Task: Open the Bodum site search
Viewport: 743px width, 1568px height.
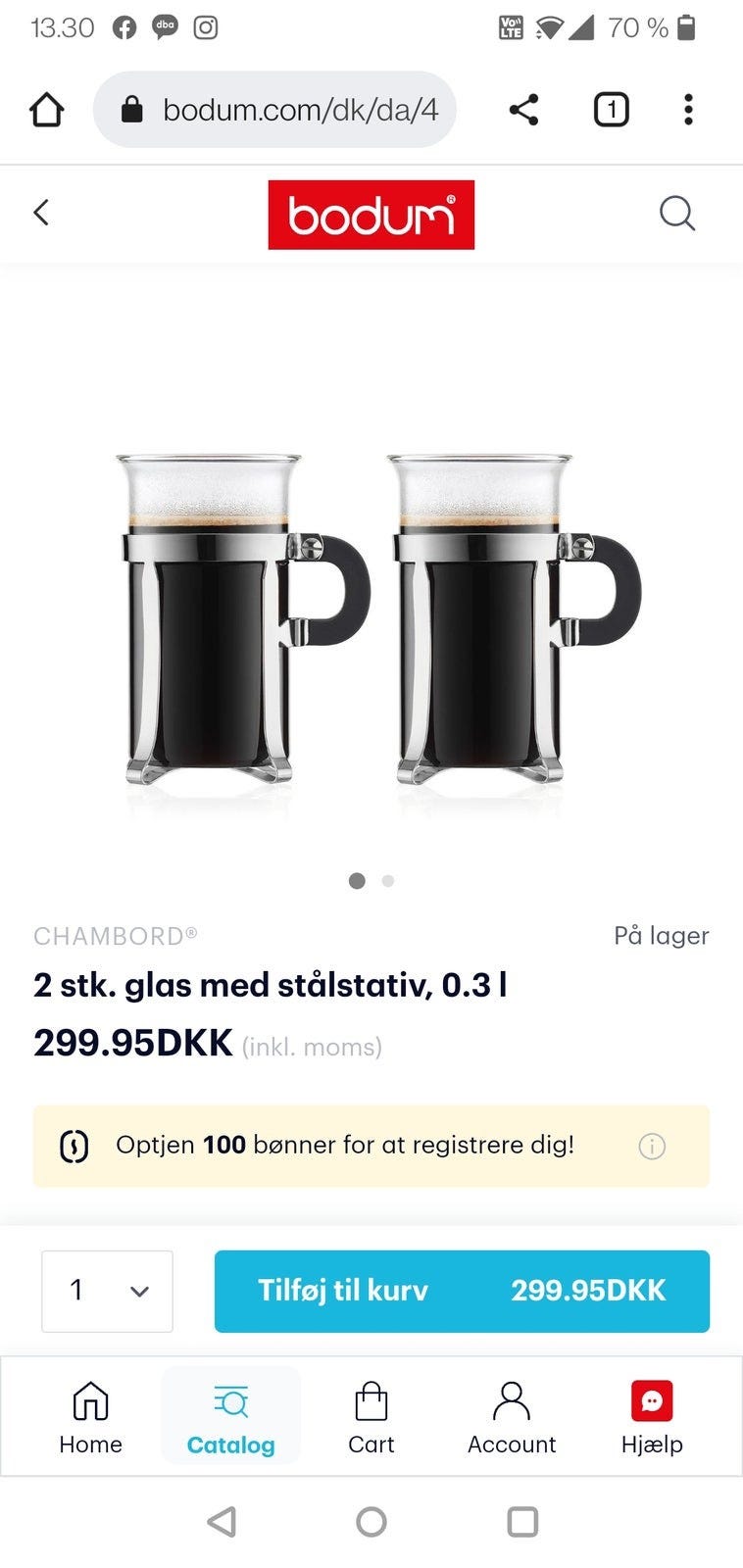Action: [676, 213]
